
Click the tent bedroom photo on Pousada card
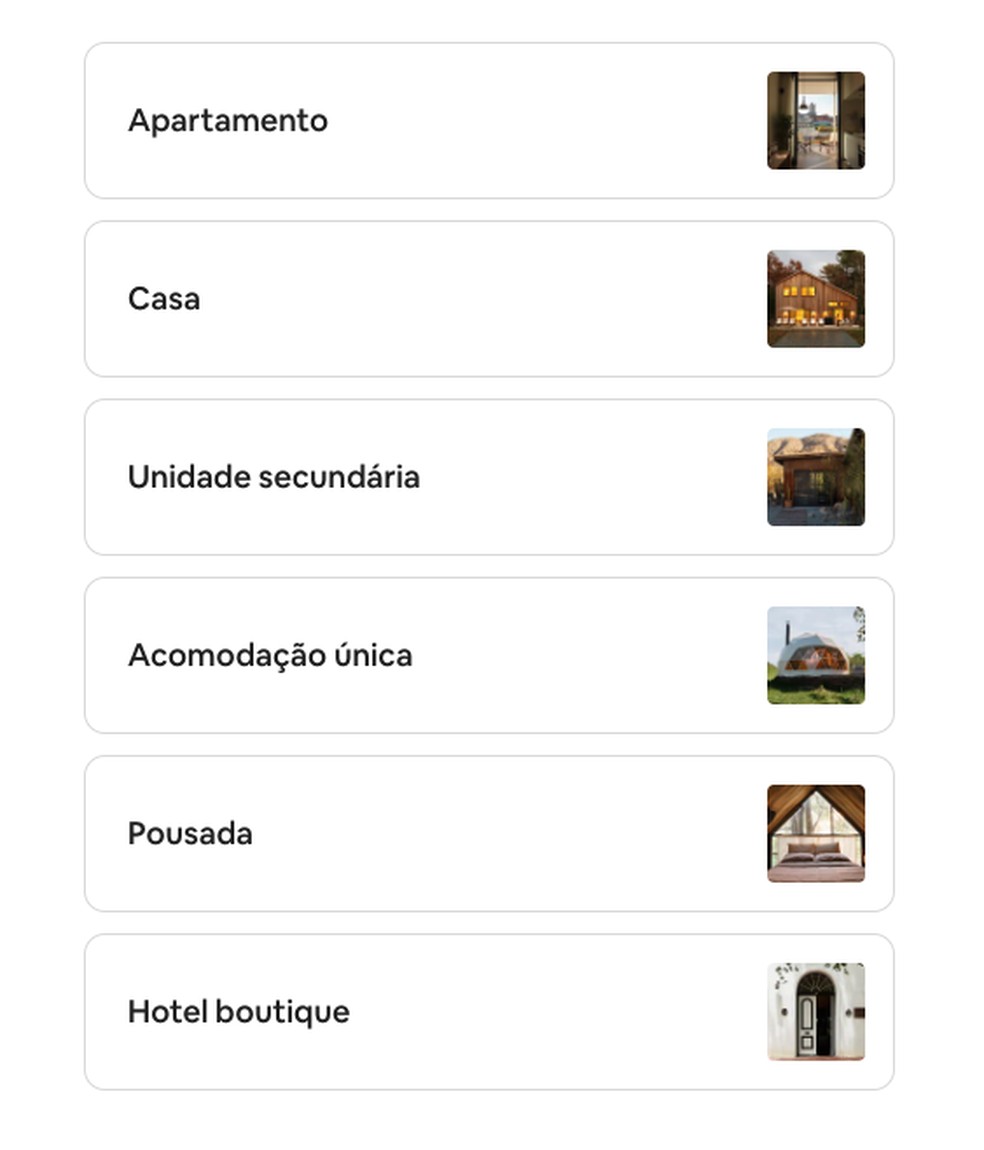click(x=816, y=833)
